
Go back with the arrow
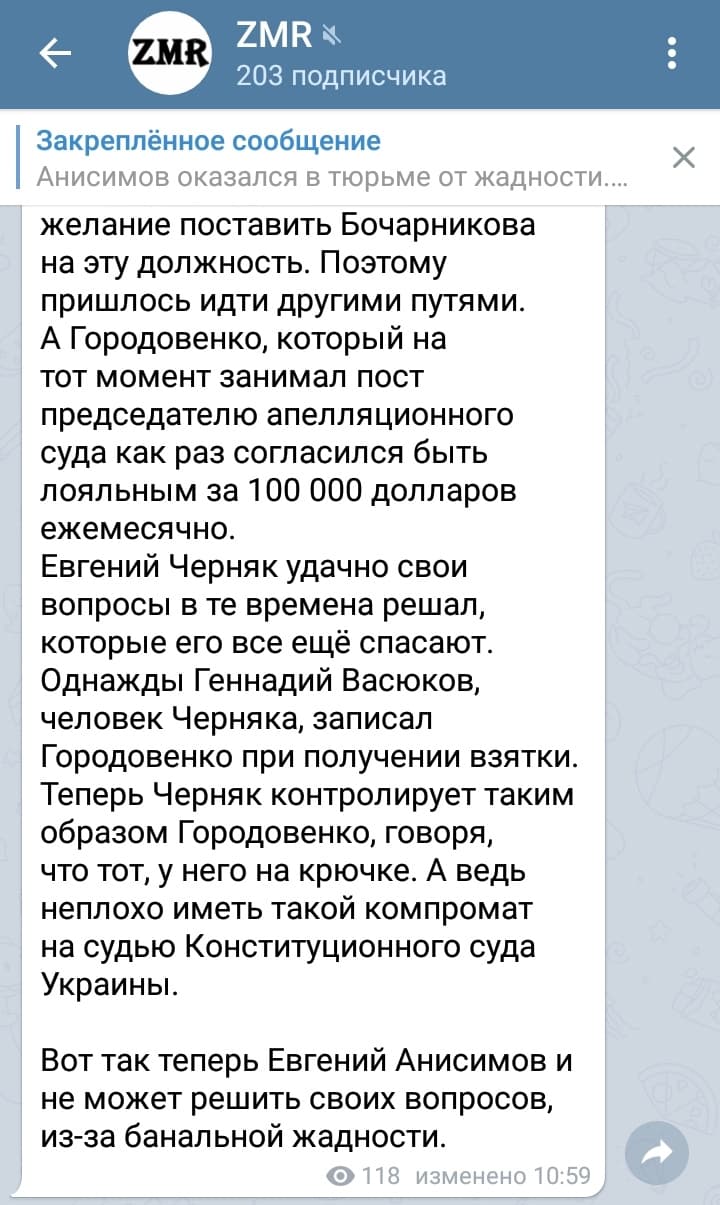[55, 55]
